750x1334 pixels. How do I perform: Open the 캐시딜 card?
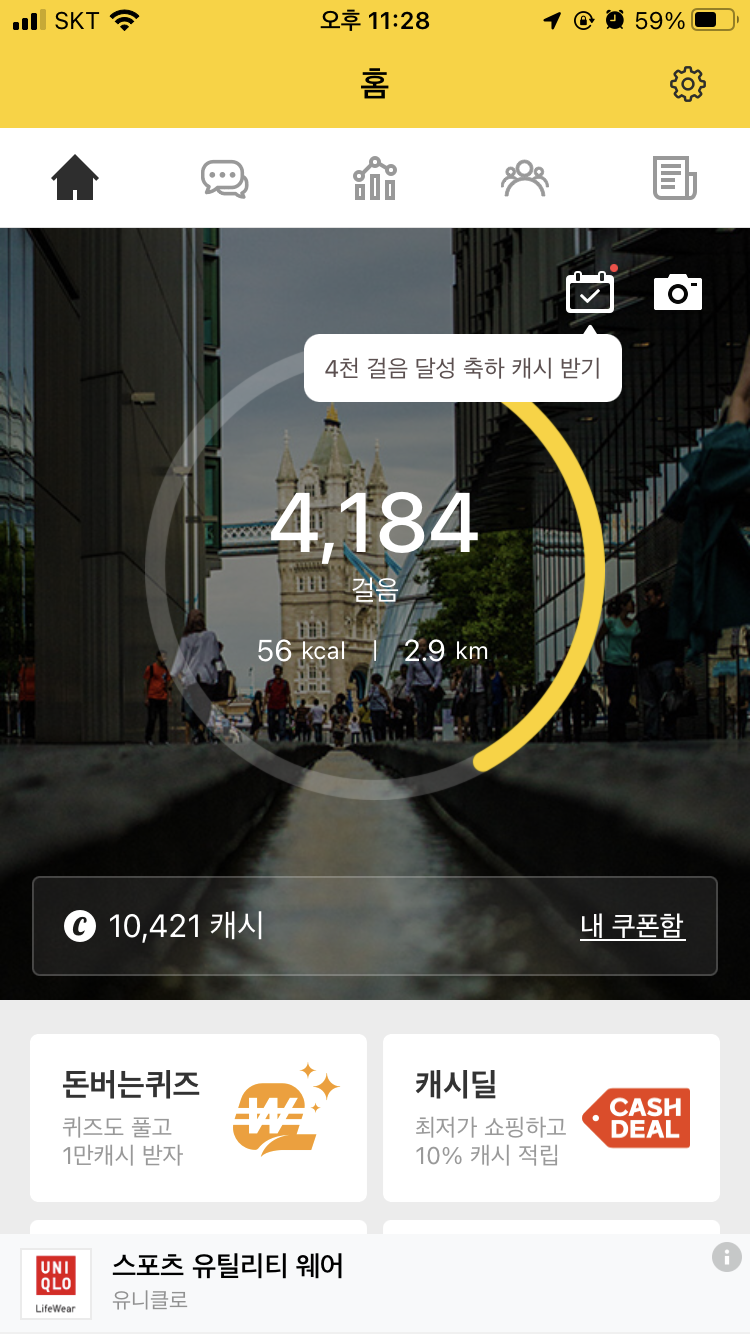coord(551,1117)
